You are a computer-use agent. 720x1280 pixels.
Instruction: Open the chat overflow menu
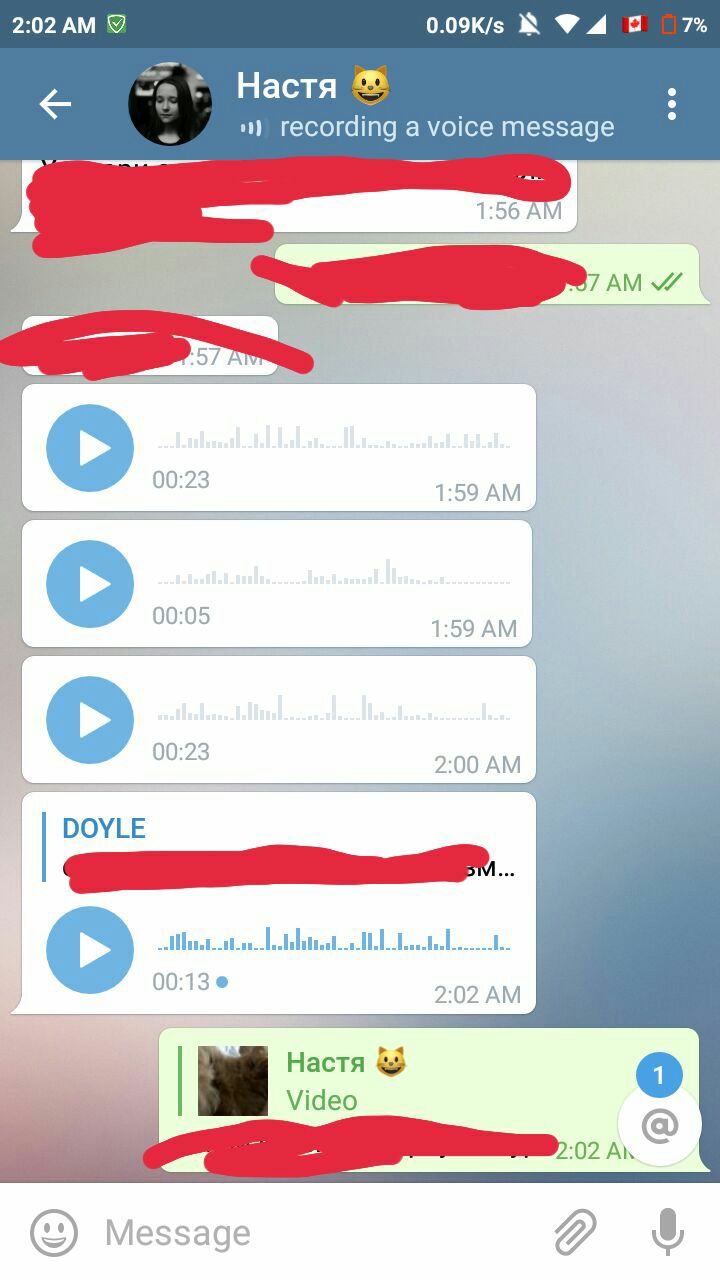pyautogui.click(x=671, y=104)
